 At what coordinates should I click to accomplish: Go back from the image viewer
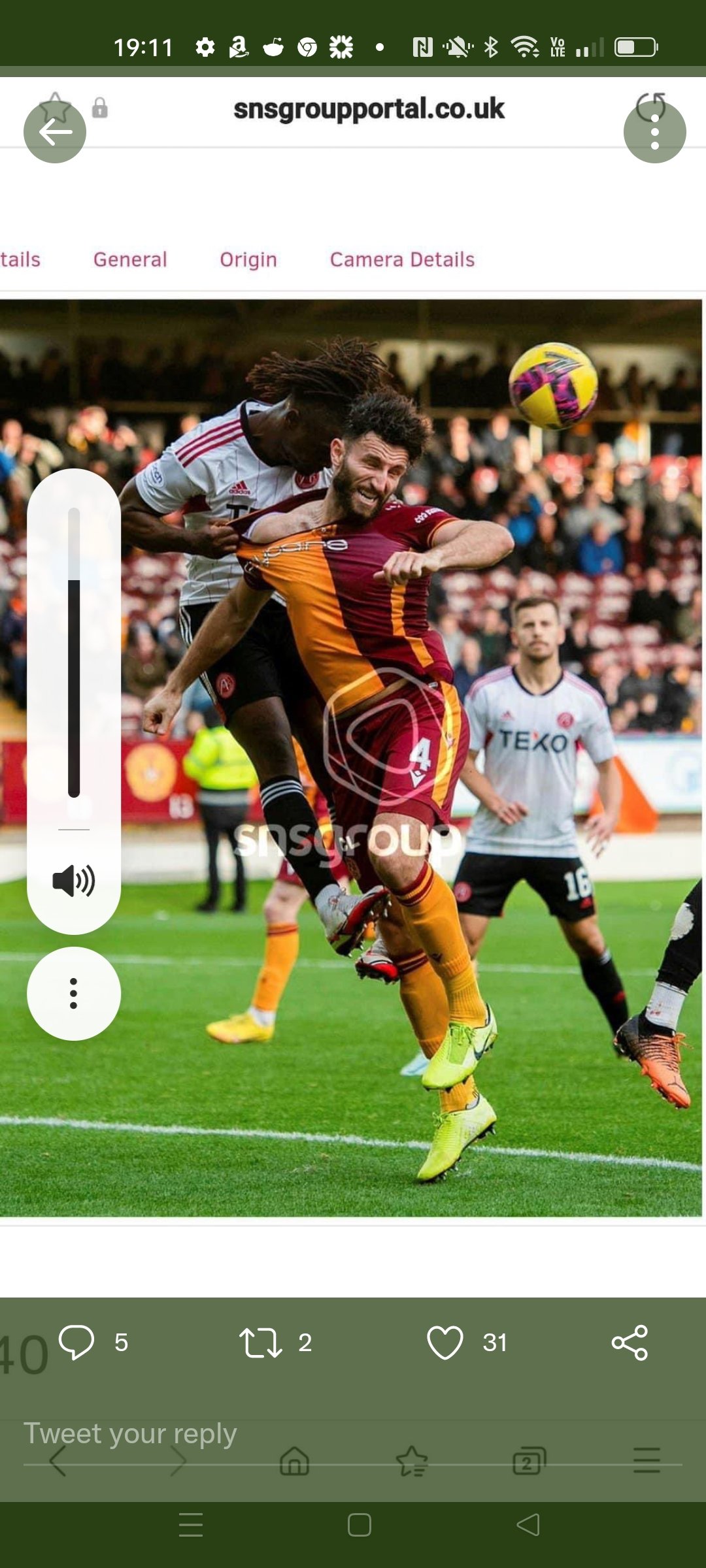point(55,133)
